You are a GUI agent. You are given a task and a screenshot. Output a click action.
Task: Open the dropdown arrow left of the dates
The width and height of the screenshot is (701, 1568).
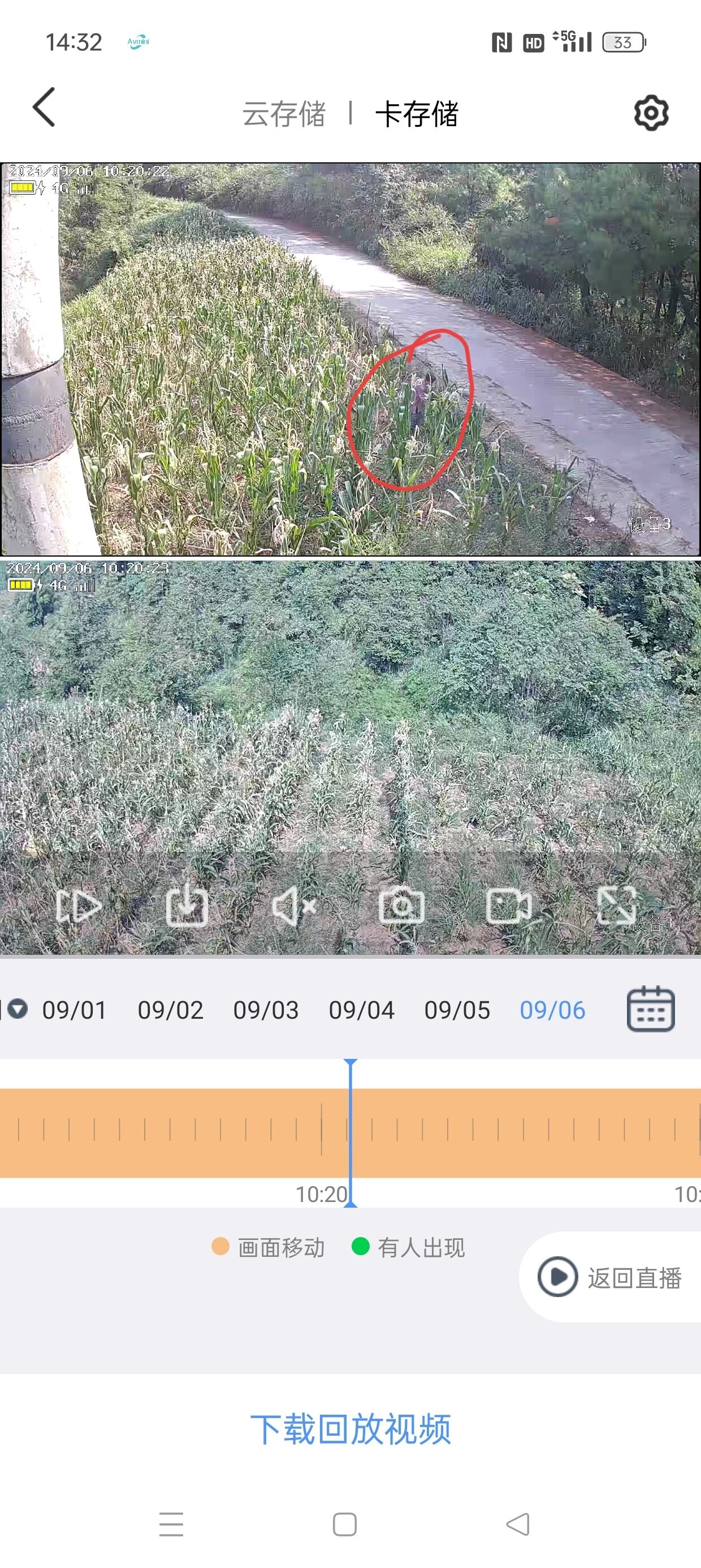[18, 1009]
